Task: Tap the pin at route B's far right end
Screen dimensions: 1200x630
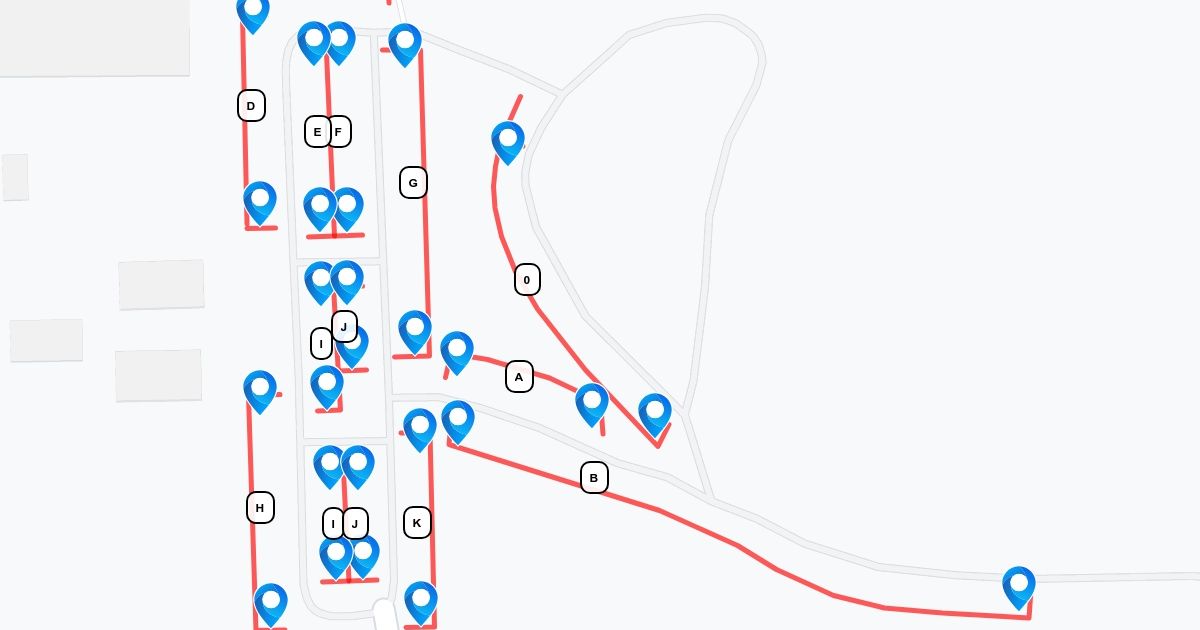Action: pos(1018,585)
